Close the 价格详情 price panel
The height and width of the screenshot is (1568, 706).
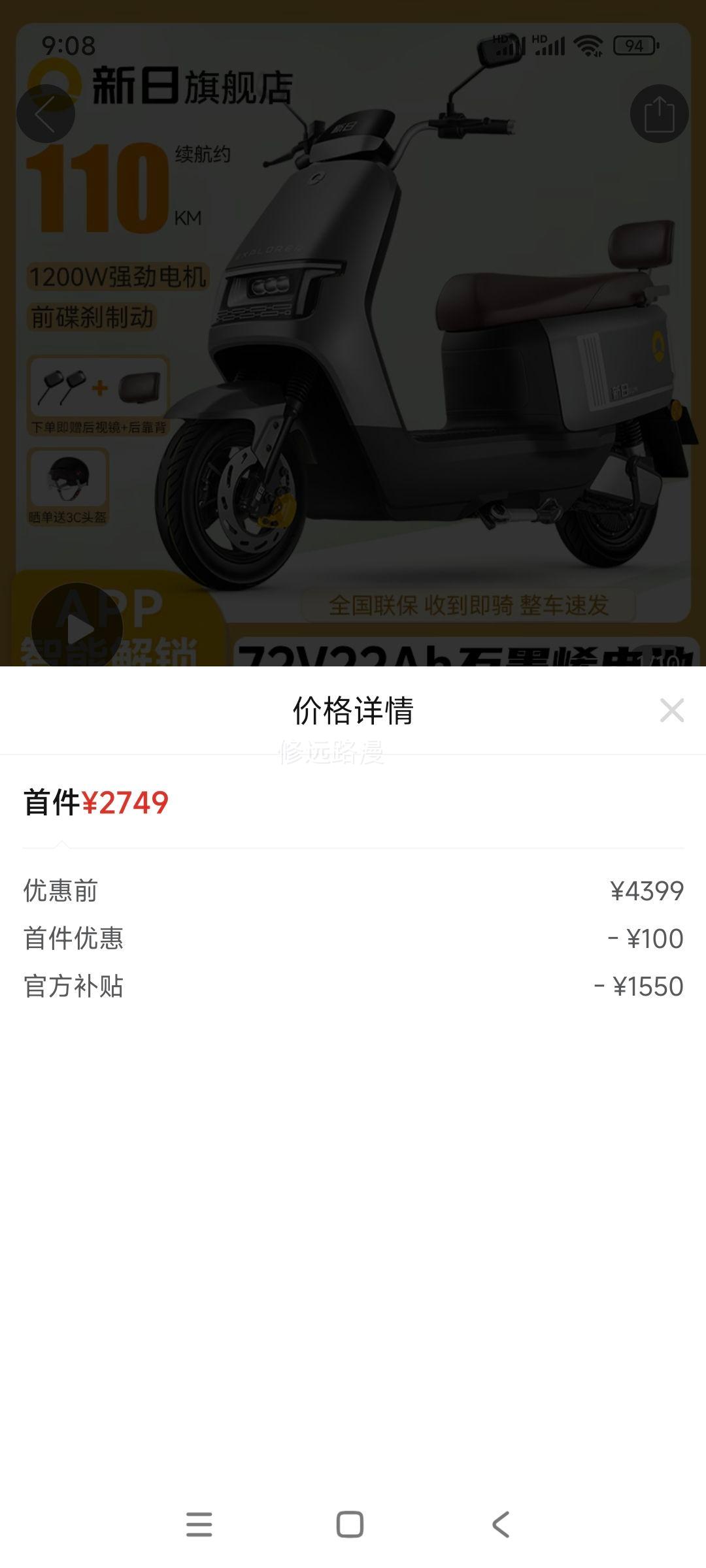671,711
